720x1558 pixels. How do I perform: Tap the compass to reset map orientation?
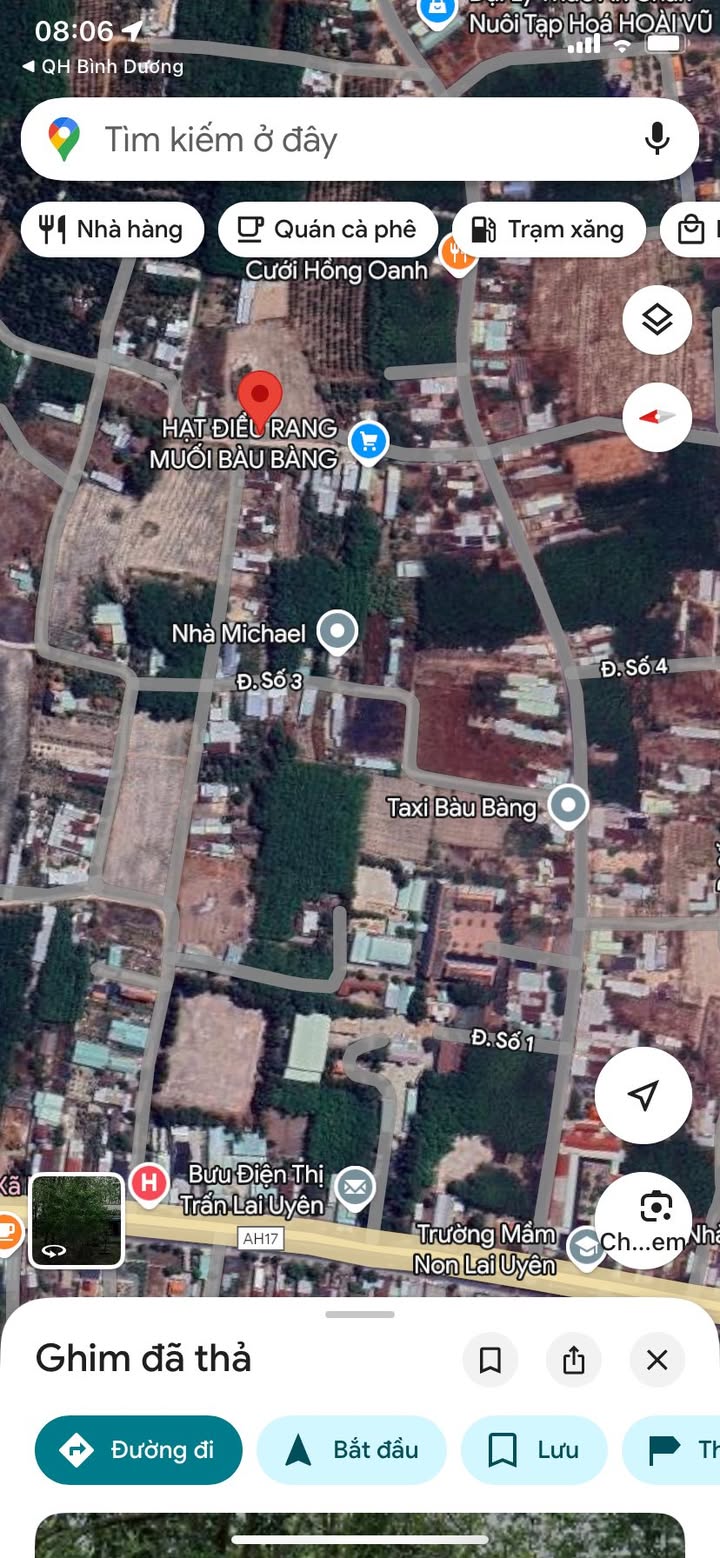point(657,417)
